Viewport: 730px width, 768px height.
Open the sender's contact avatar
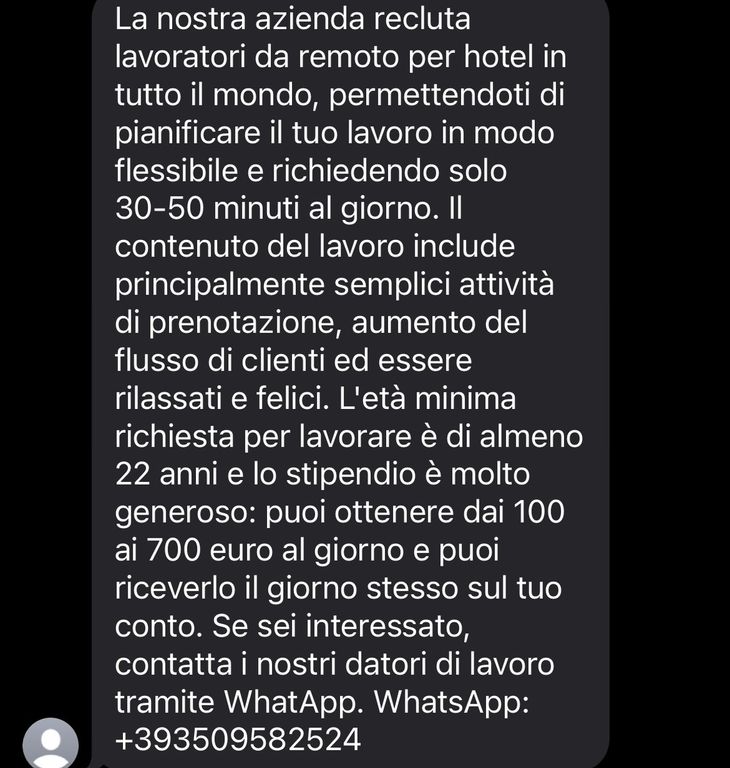pyautogui.click(x=50, y=745)
